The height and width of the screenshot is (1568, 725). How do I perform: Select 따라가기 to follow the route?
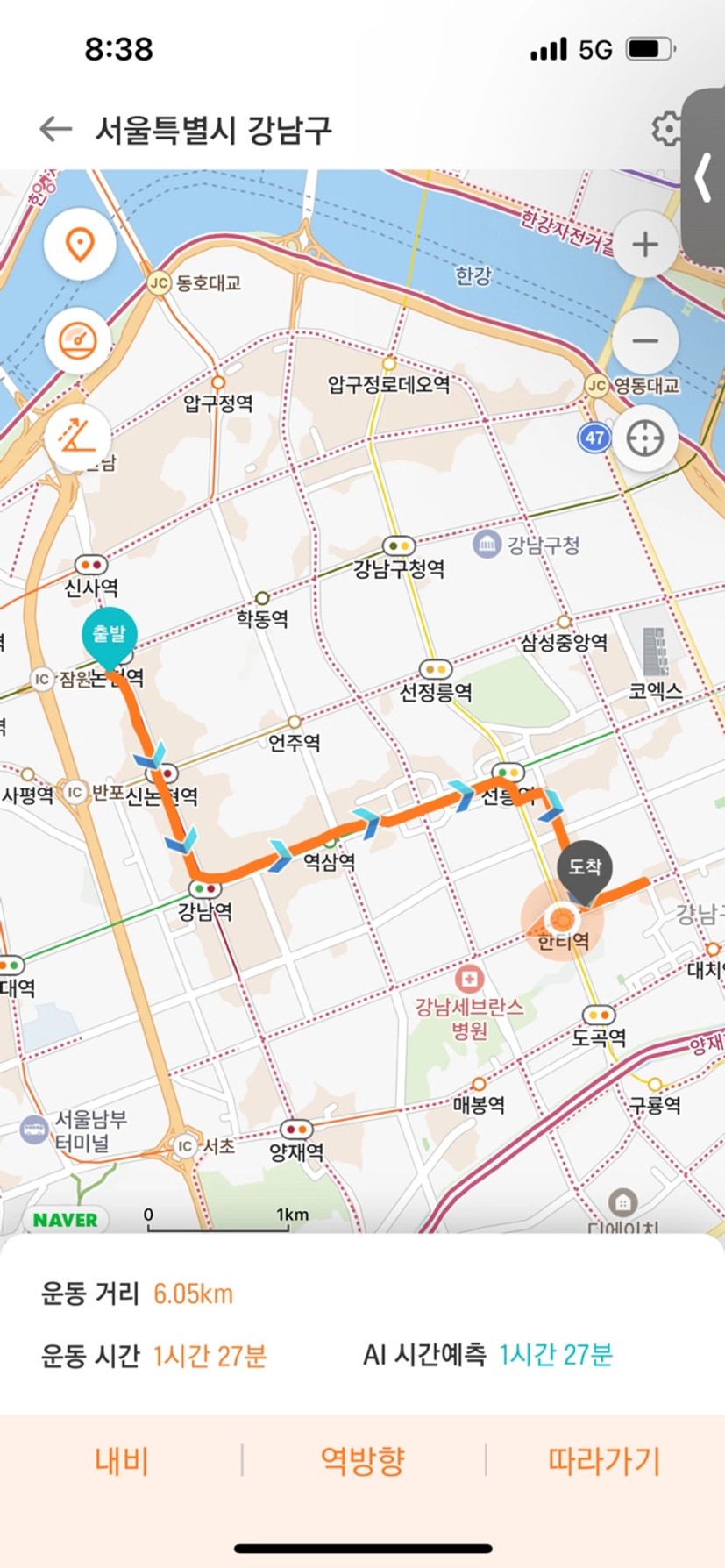coord(604,1461)
